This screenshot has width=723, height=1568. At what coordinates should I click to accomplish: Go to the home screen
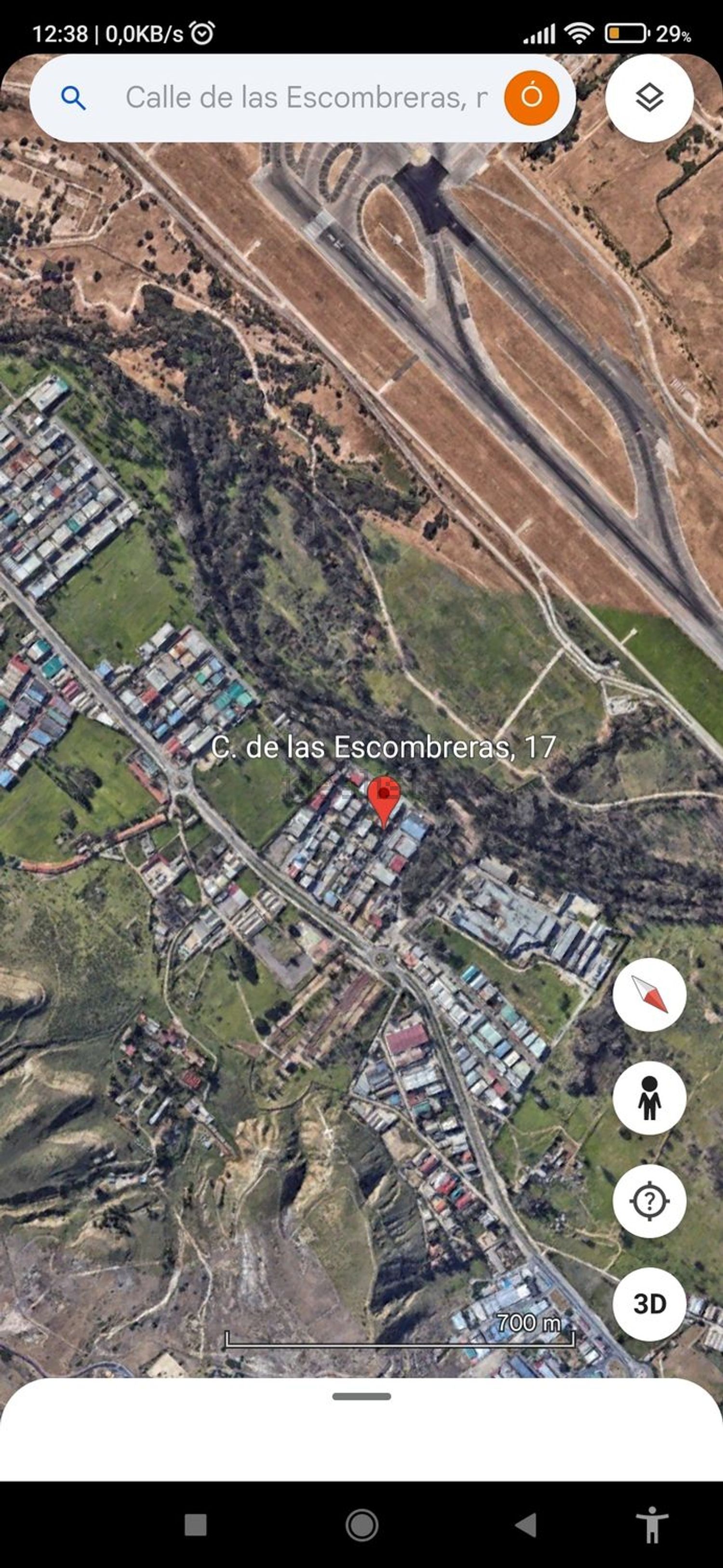(x=362, y=1525)
